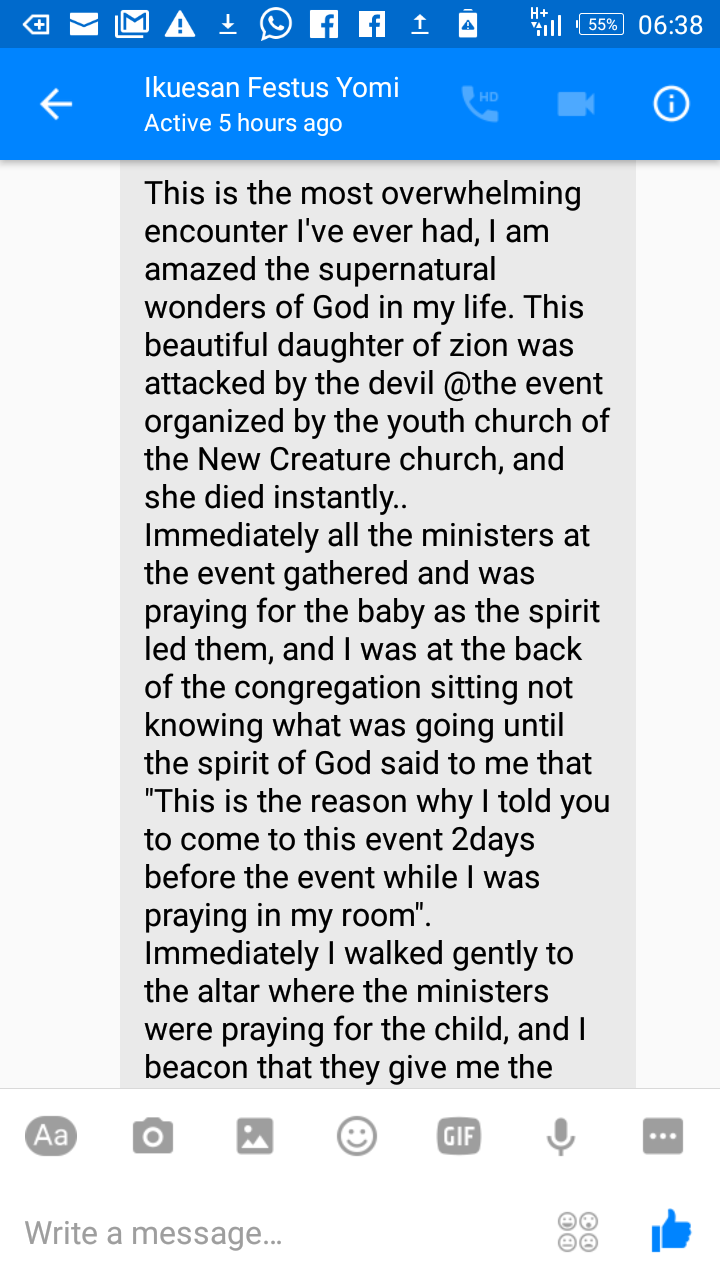This screenshot has width=720, height=1280.
Task: Send a thumbs-up like
Action: pos(671,1230)
